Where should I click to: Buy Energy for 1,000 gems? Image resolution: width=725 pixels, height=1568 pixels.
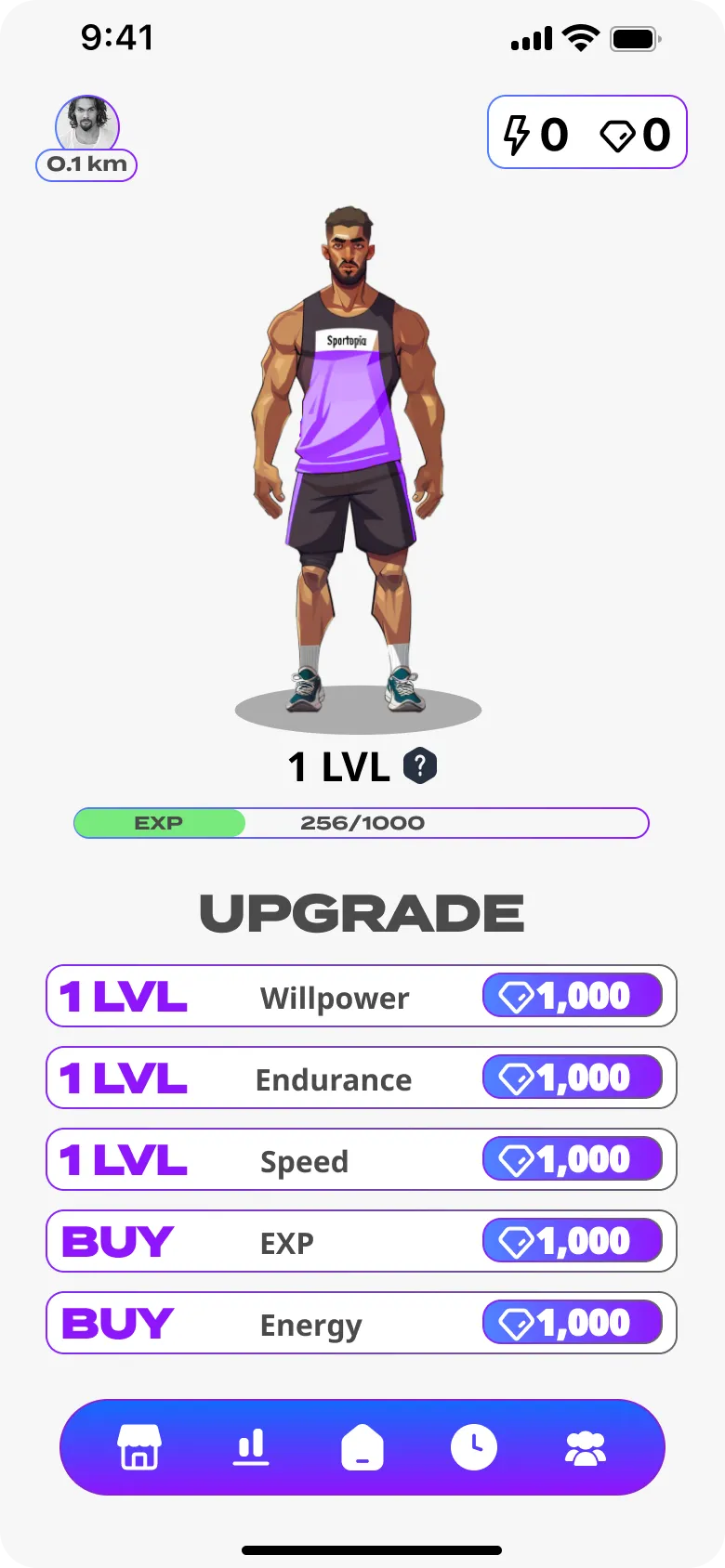pos(572,1324)
